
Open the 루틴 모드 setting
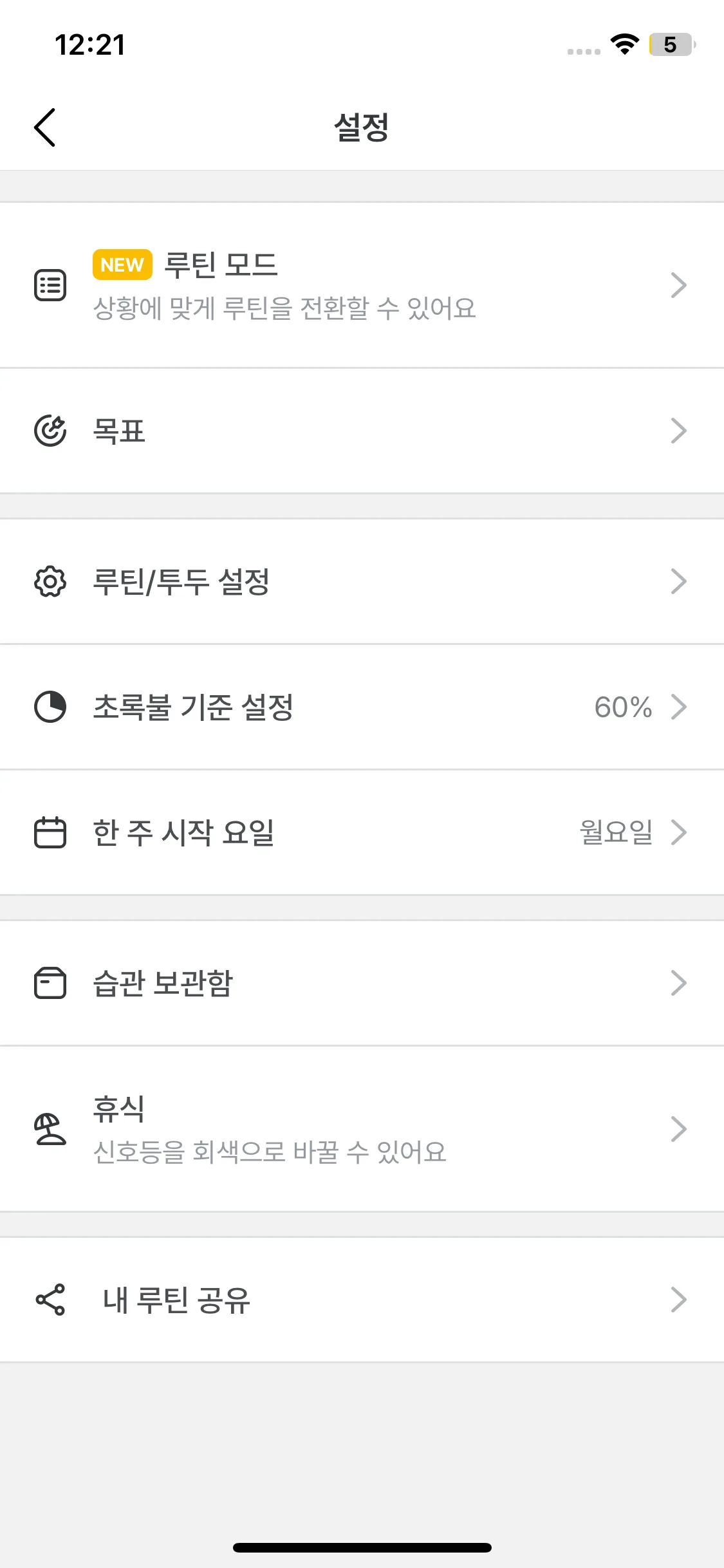pyautogui.click(x=360, y=285)
